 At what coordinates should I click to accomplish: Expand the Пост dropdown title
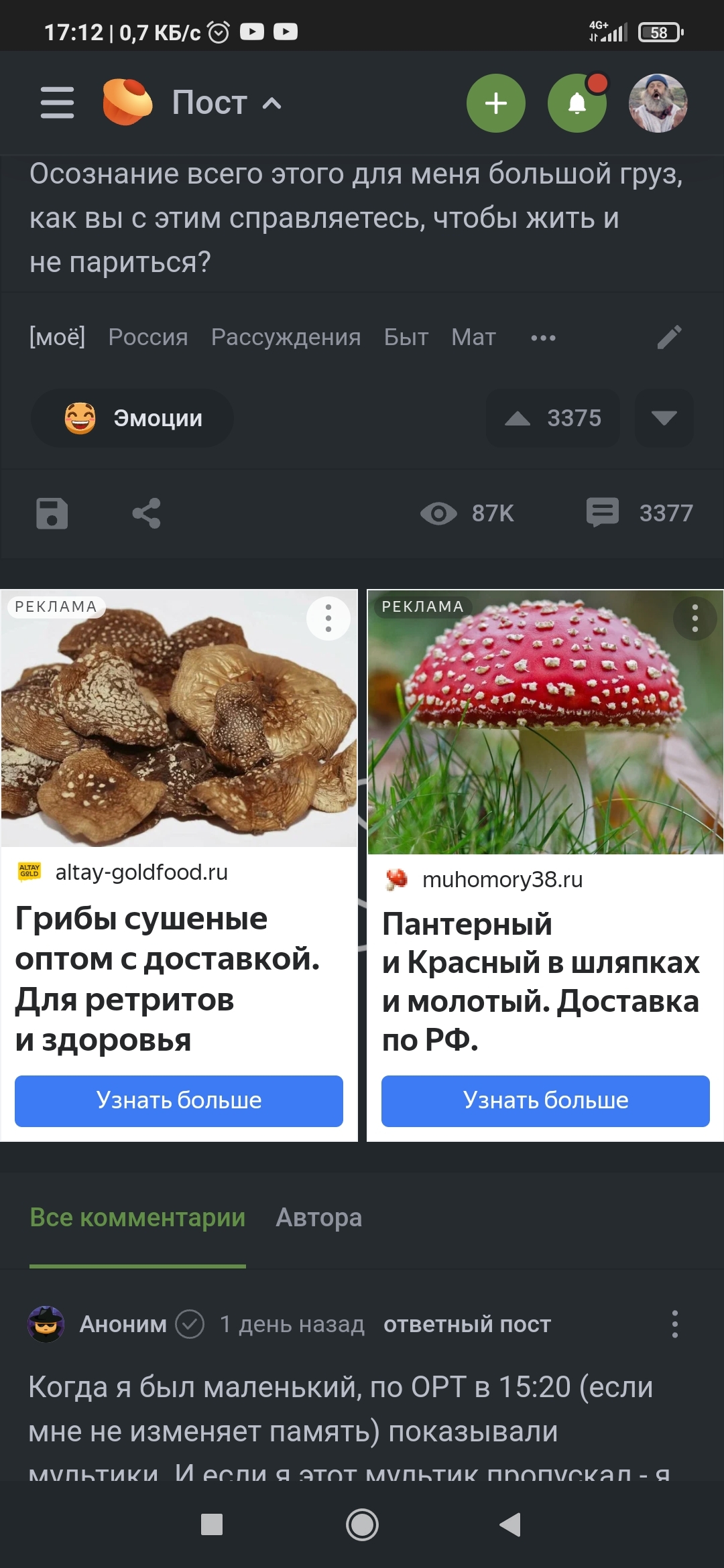227,103
